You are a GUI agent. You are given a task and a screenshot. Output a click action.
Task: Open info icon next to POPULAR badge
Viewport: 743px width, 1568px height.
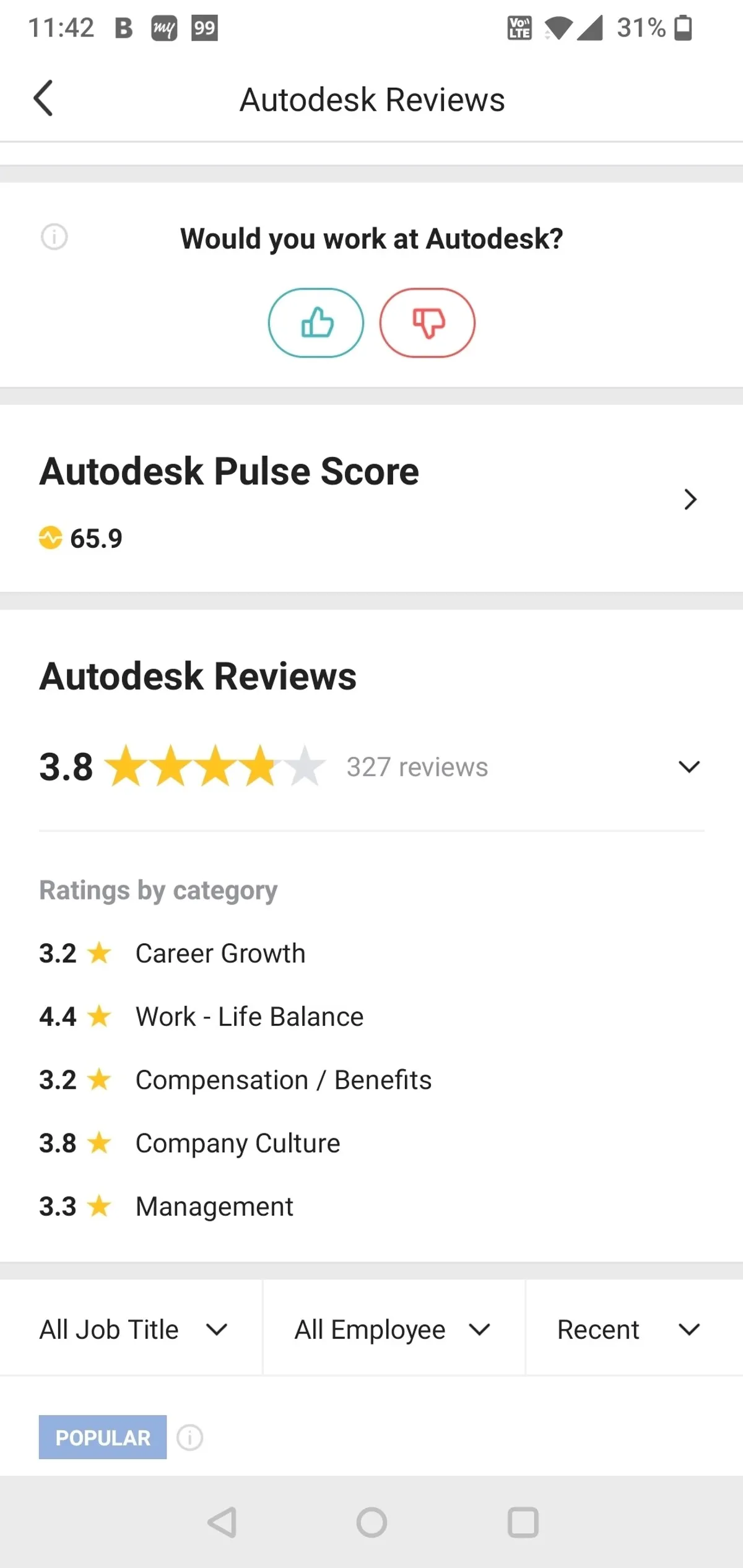(x=189, y=1437)
